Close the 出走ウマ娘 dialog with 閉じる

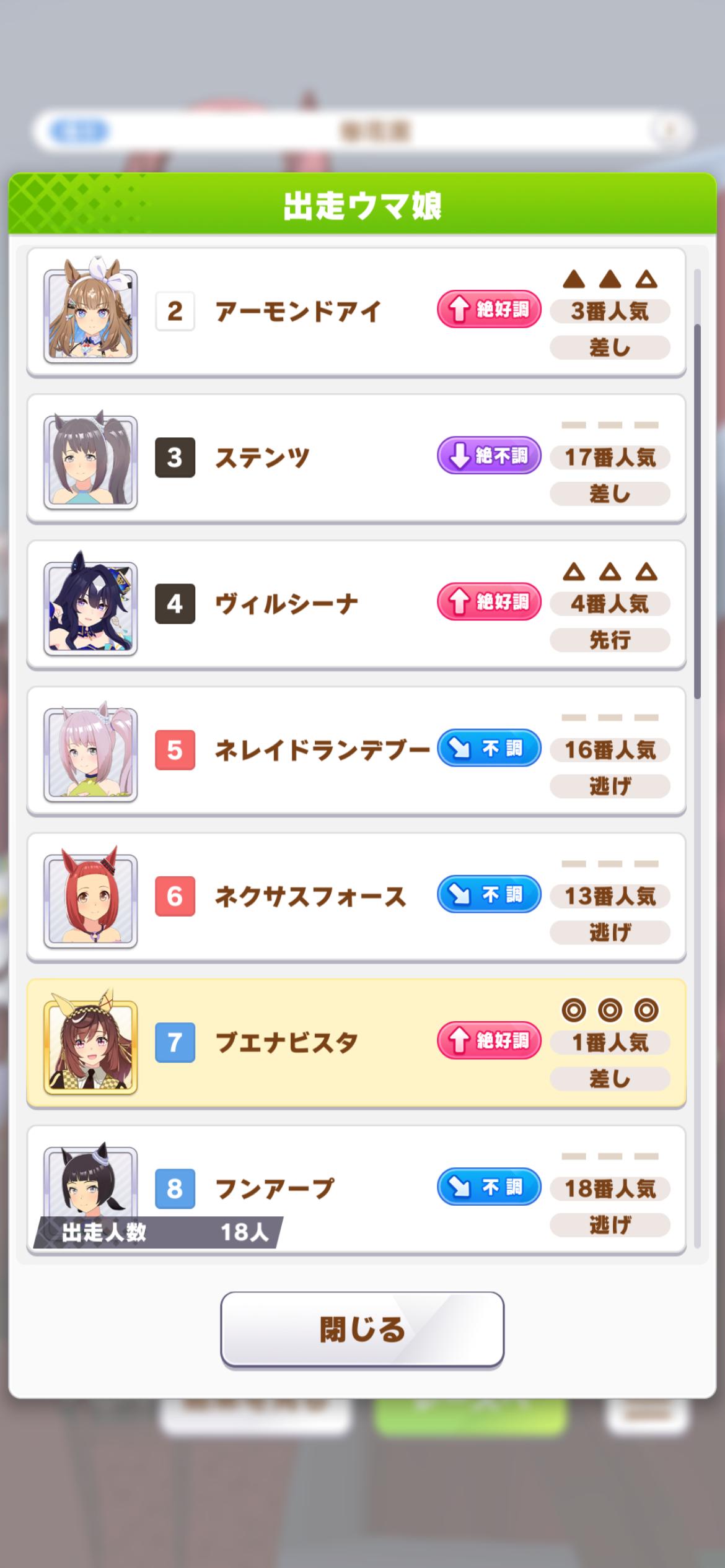coord(362,1328)
